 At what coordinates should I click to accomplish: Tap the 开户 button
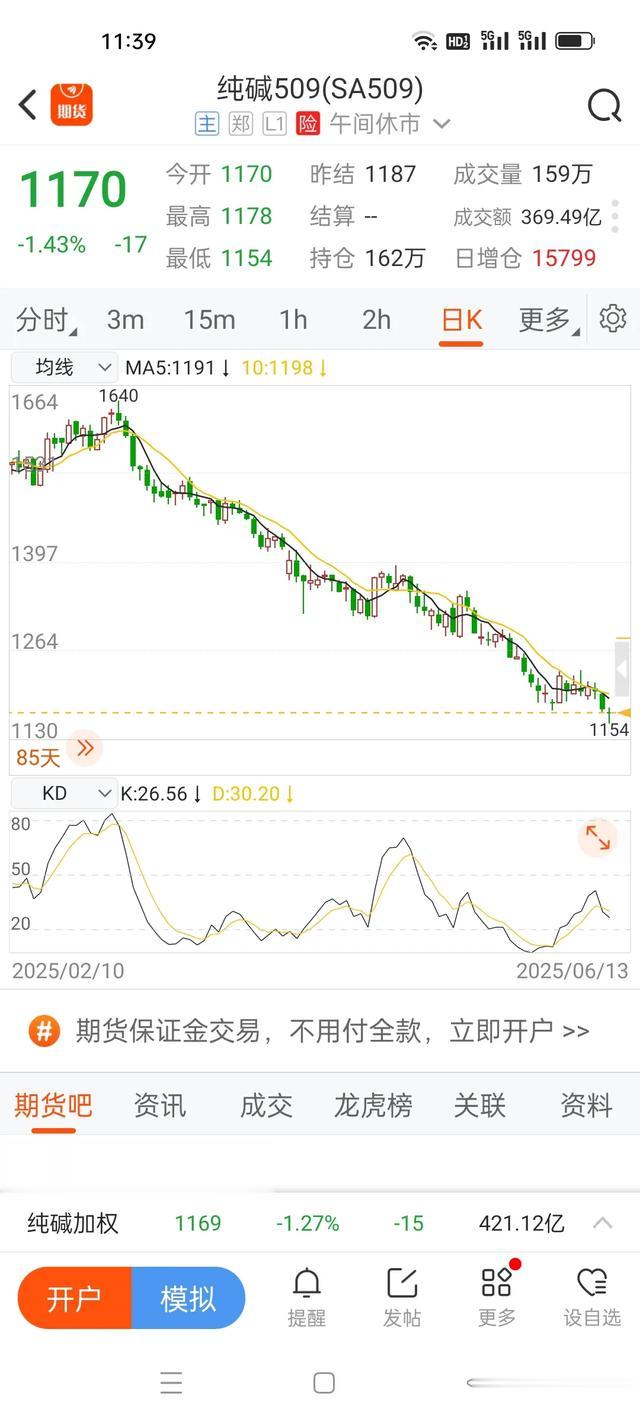75,1298
